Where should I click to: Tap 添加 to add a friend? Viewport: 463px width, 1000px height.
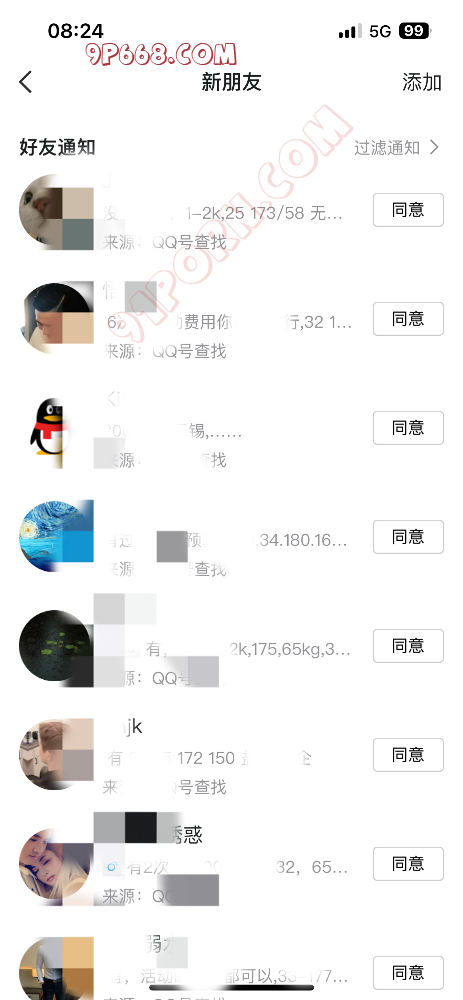(x=422, y=82)
